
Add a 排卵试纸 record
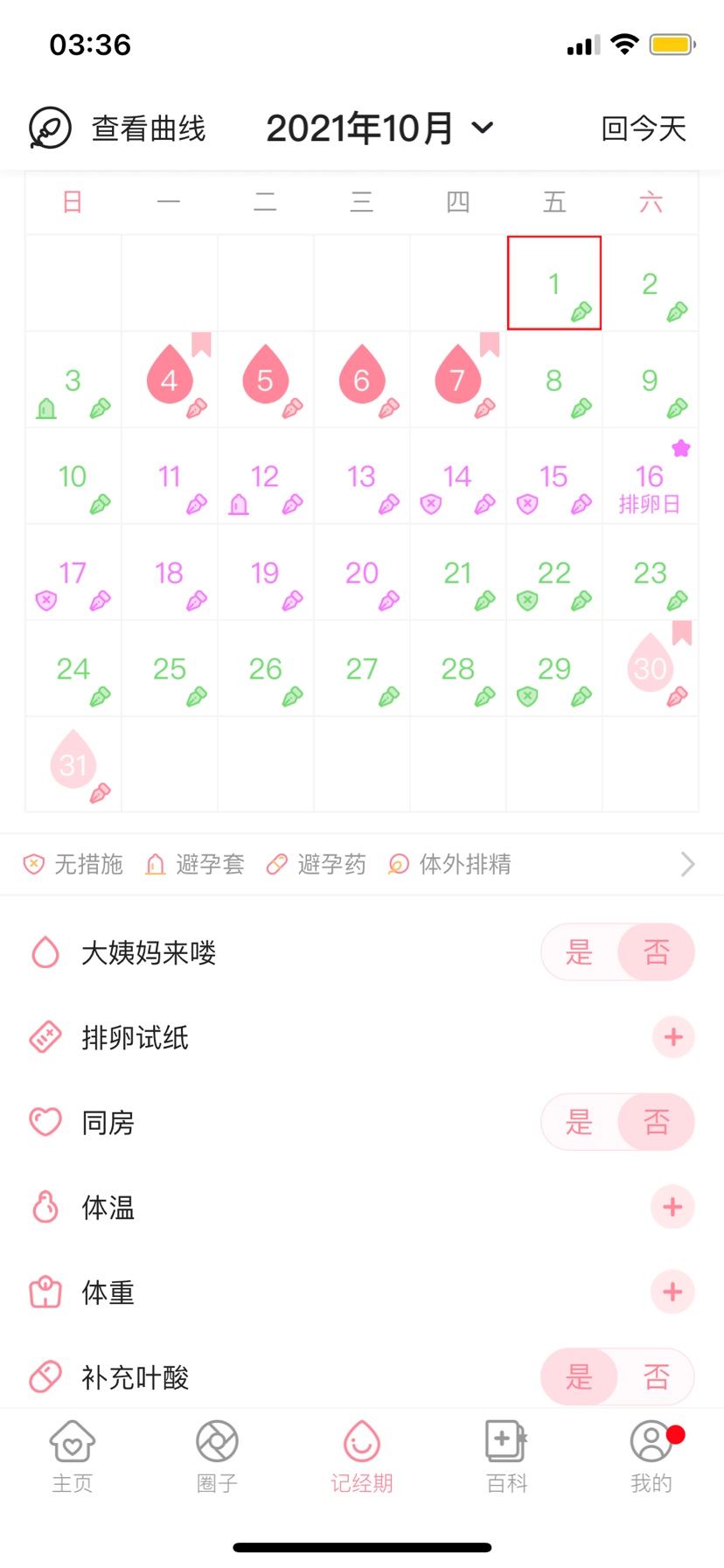coord(672,1037)
